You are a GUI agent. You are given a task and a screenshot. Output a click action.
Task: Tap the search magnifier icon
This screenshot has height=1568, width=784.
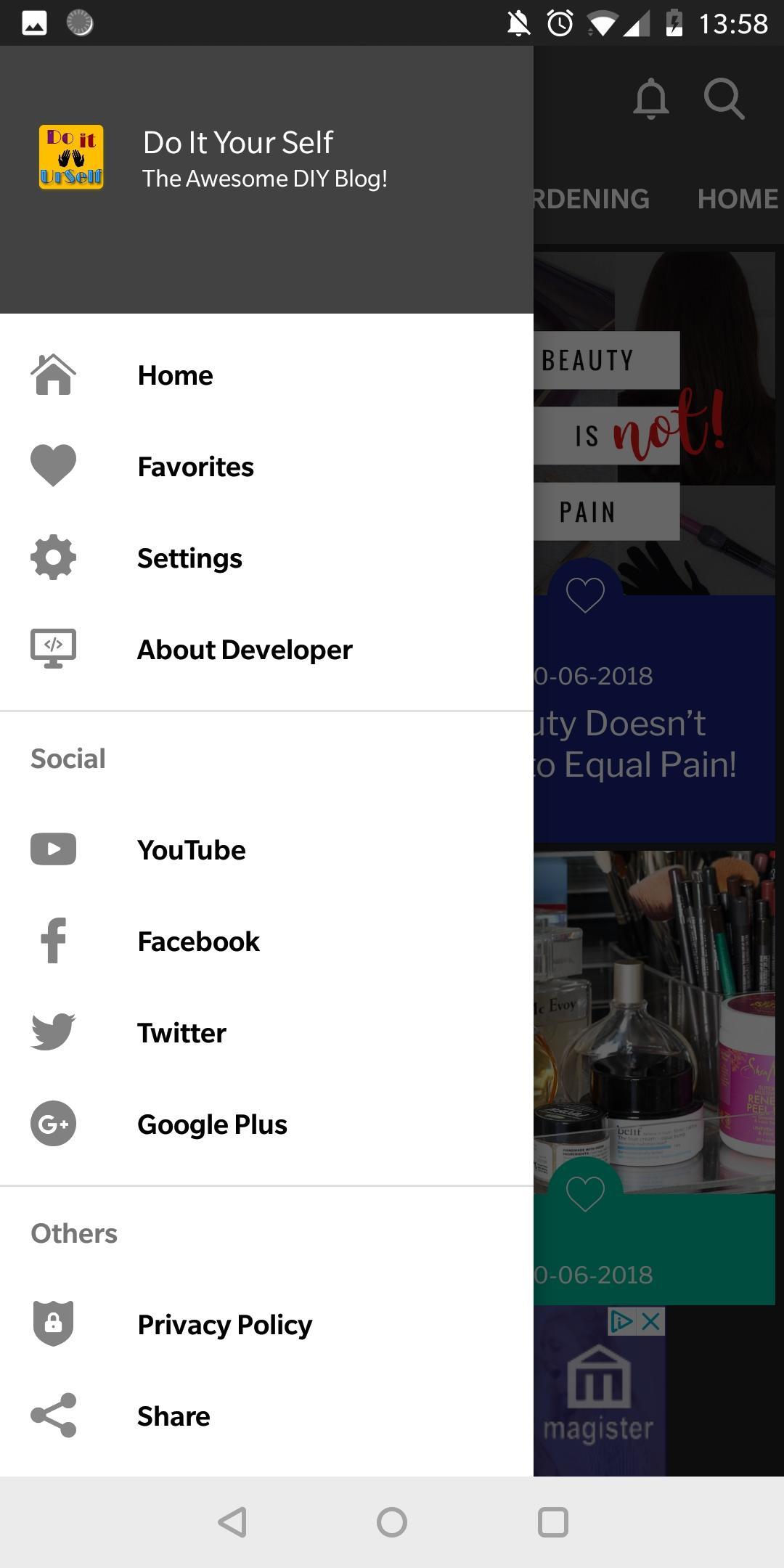pyautogui.click(x=724, y=99)
